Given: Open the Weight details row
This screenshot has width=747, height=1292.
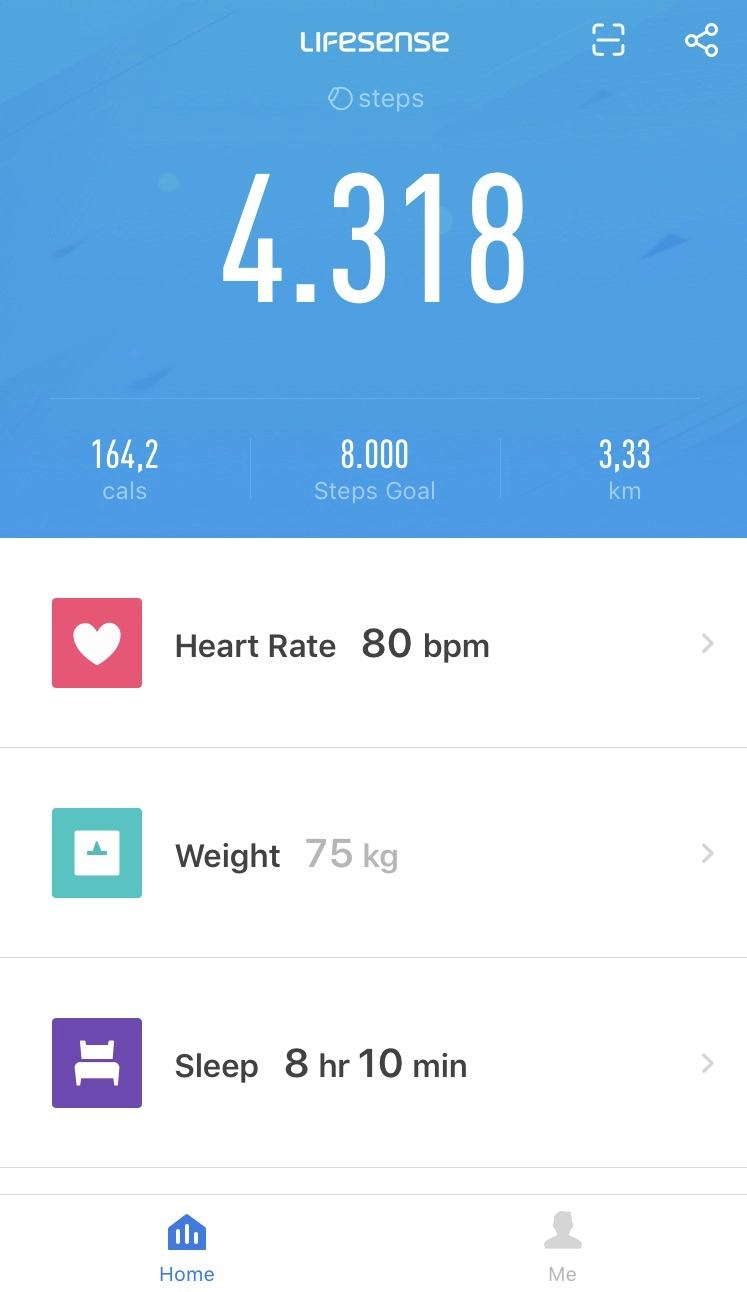Looking at the screenshot, I should 373,853.
